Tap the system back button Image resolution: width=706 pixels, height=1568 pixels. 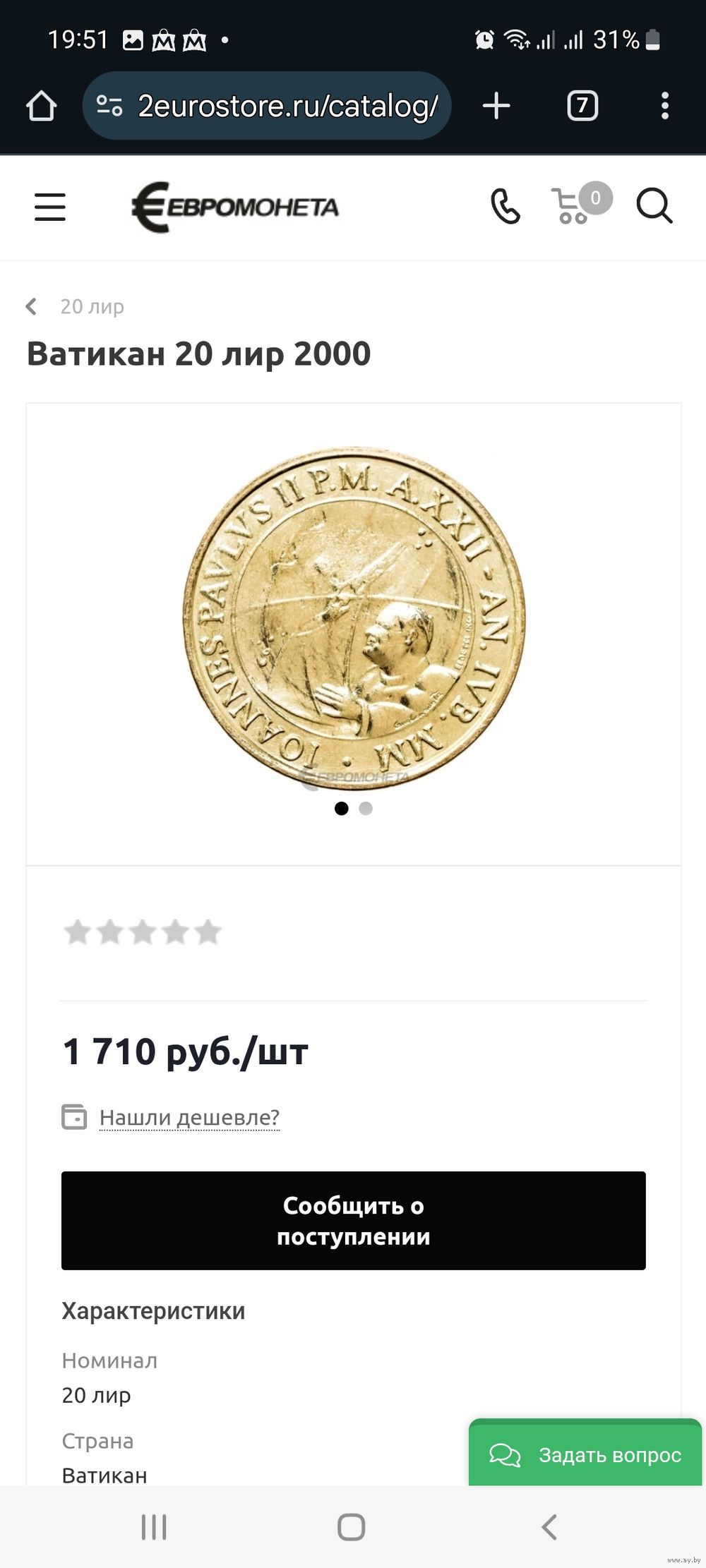coord(549,1527)
